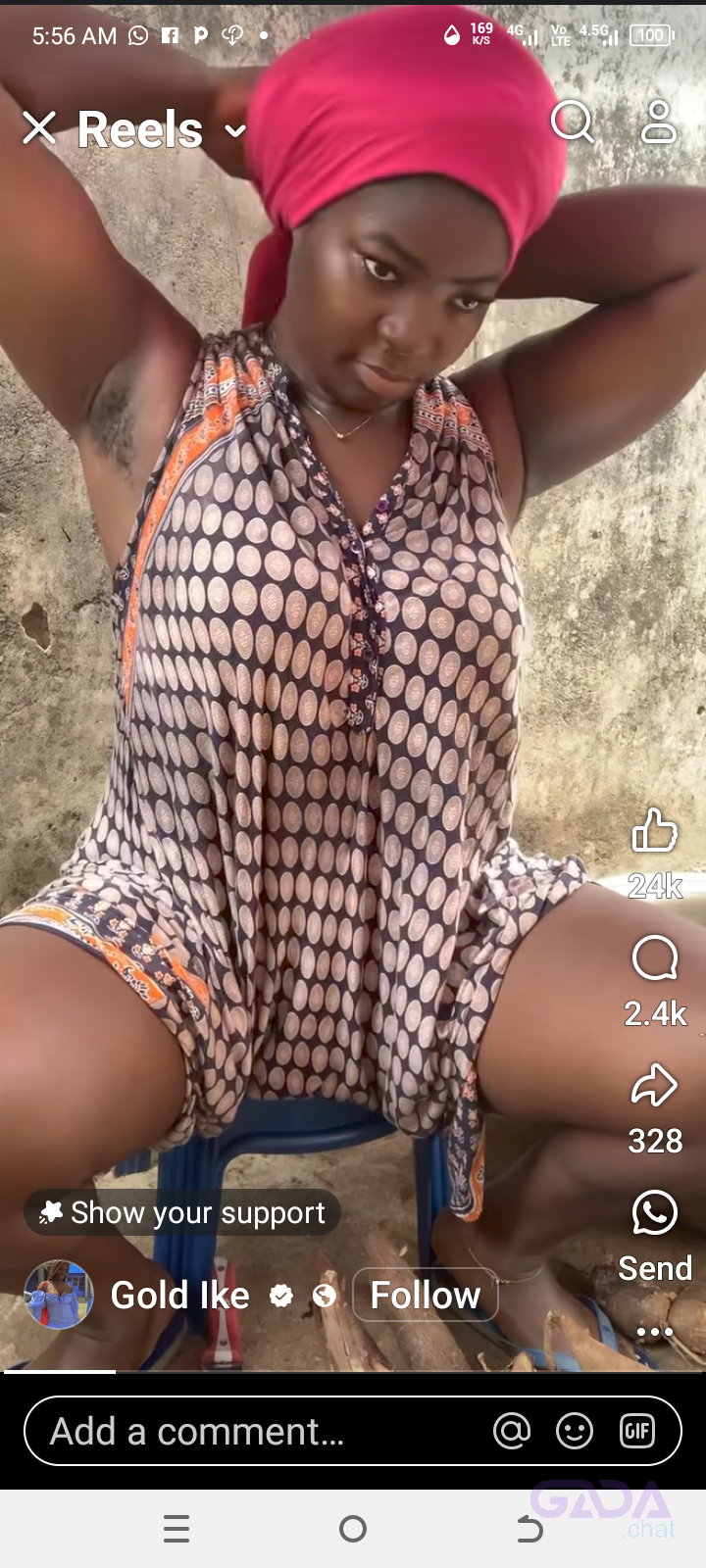Like this reel with thumbs up
706x1568 pixels.
coord(654,832)
